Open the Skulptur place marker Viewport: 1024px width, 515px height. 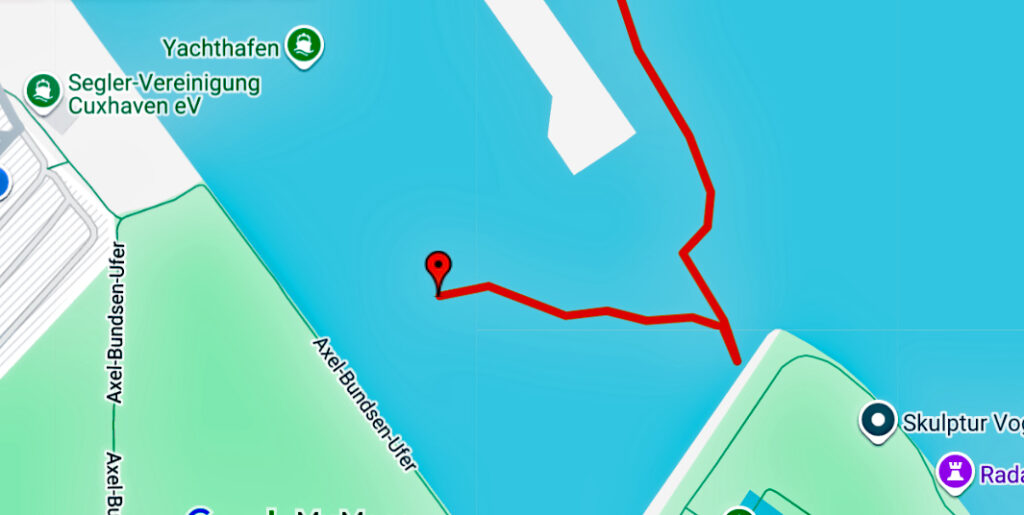[878, 421]
